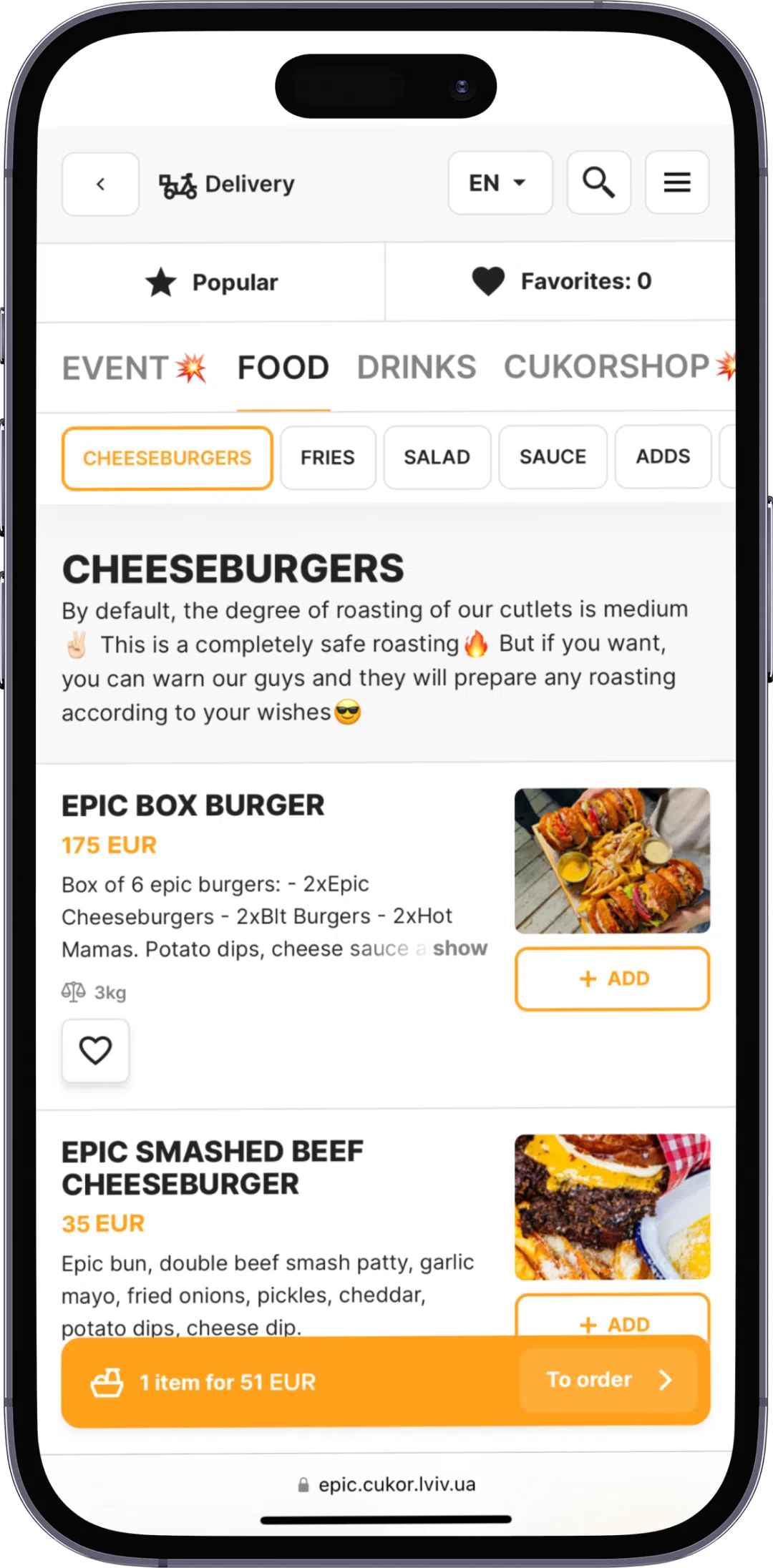Screen dimensions: 773x1568
Task: Select the SALAD chip
Action: click(437, 457)
